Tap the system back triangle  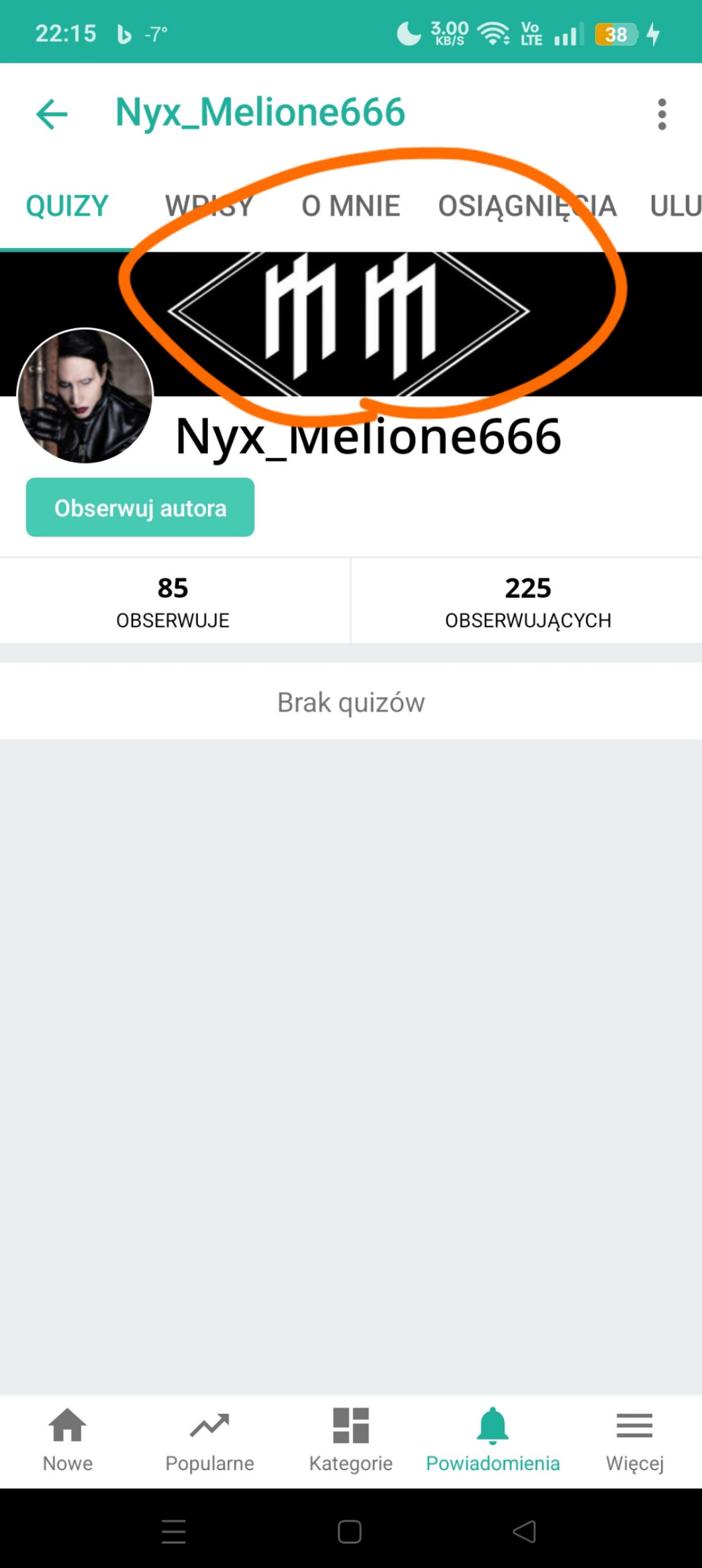(525, 1532)
